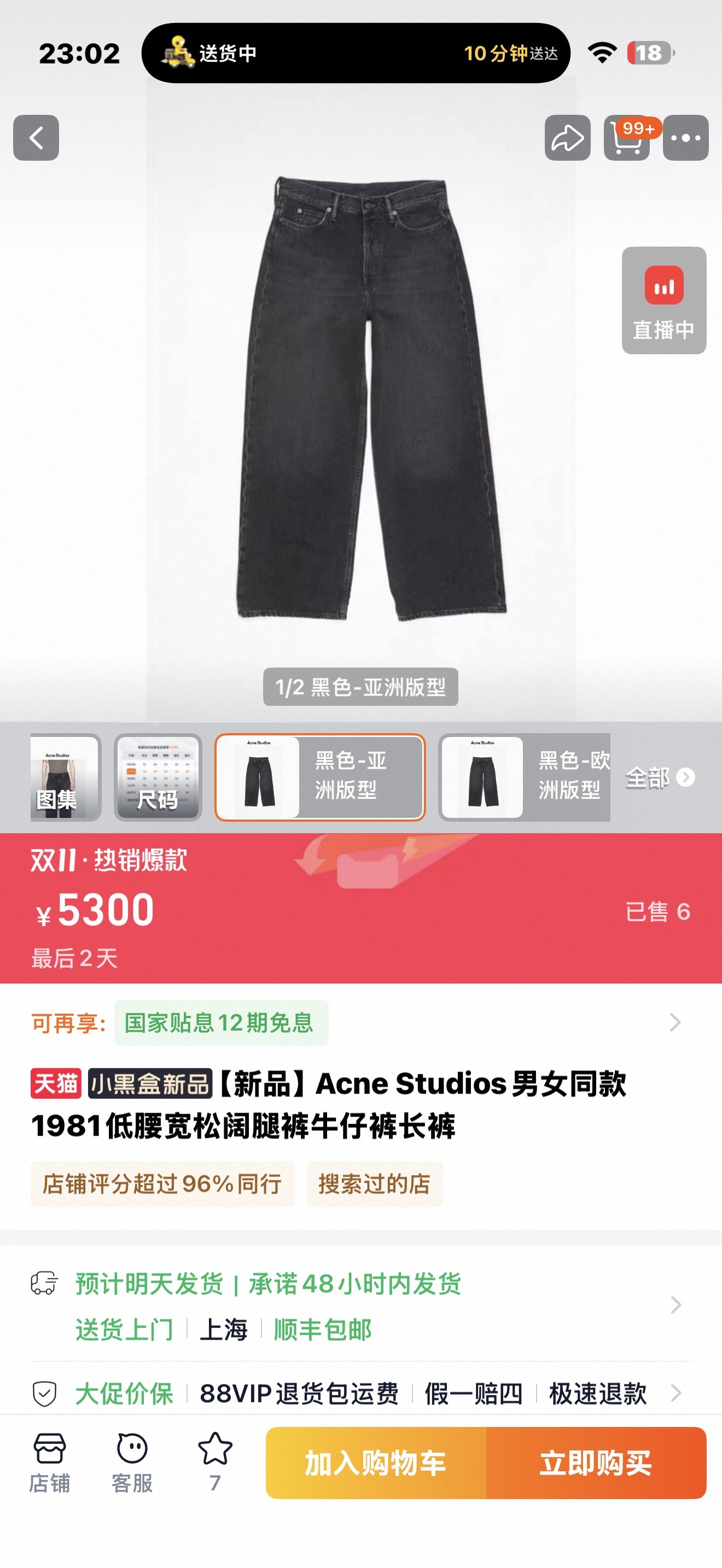The height and width of the screenshot is (1568, 722).
Task: Select the 黑色-欧洲版型 variant
Action: 524,777
